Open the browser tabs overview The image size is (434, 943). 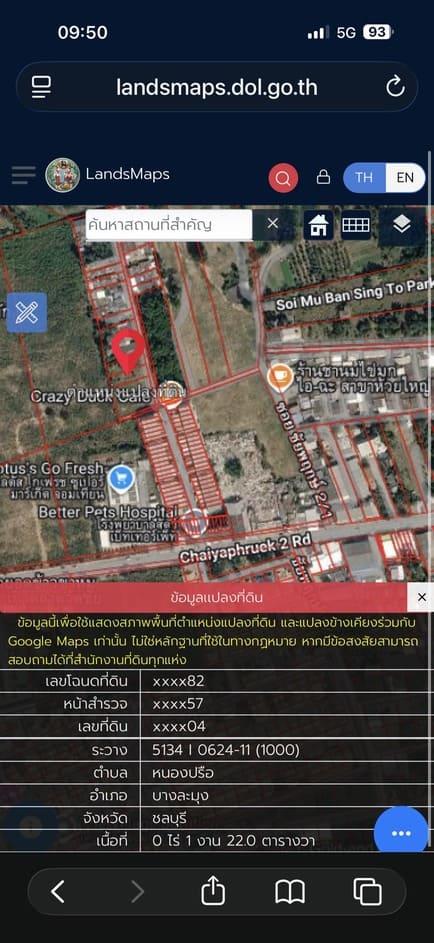click(367, 891)
